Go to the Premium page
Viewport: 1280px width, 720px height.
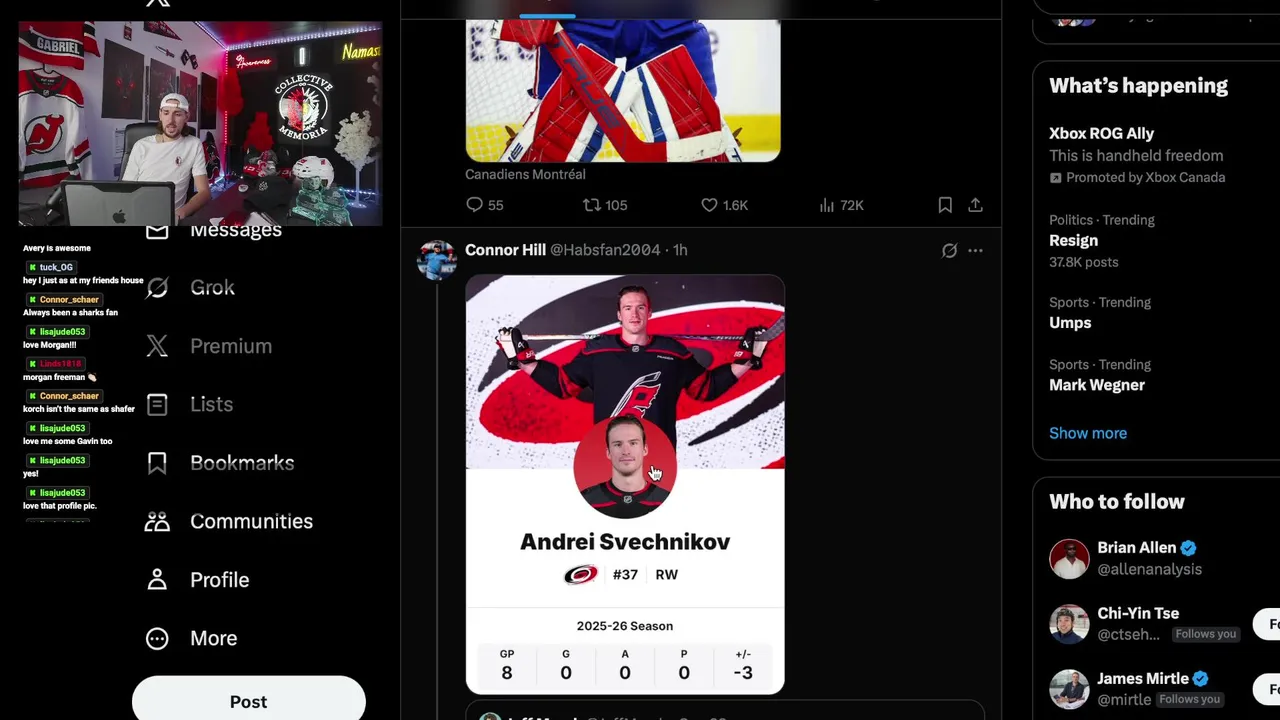(230, 346)
